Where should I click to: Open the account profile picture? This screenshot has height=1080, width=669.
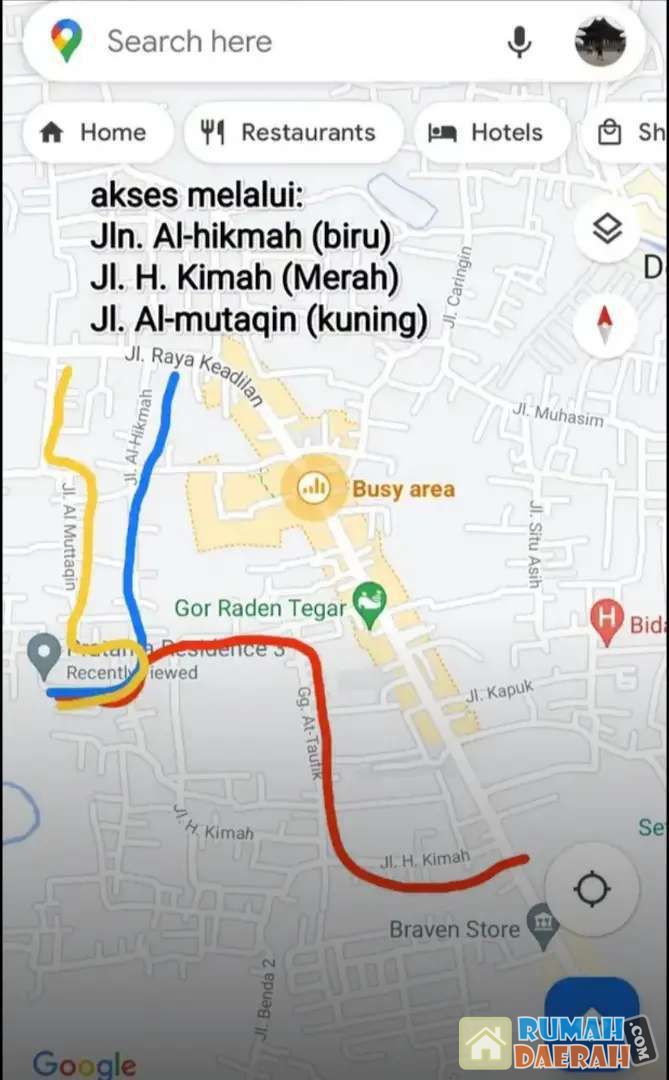click(600, 42)
